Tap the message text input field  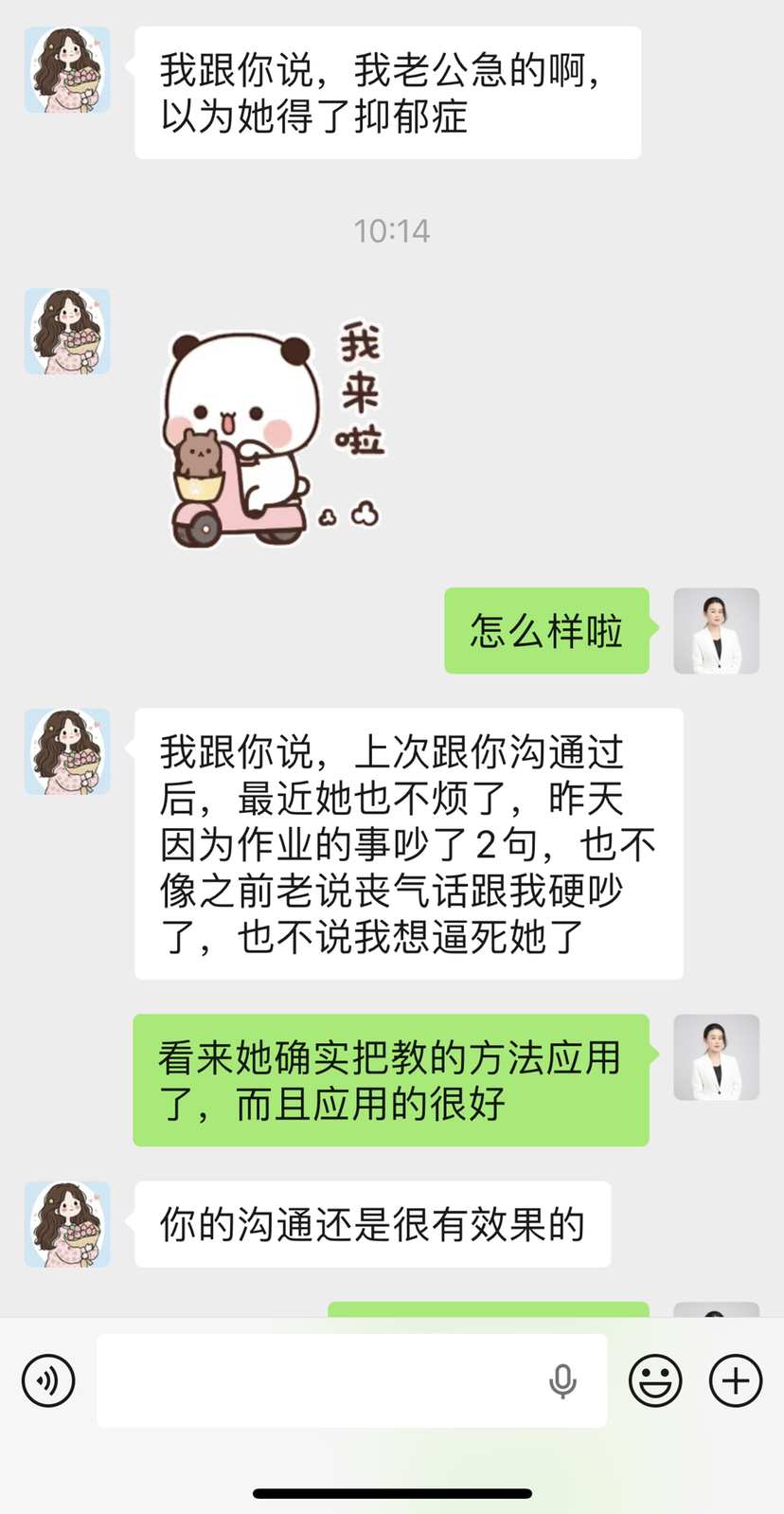click(322, 1380)
